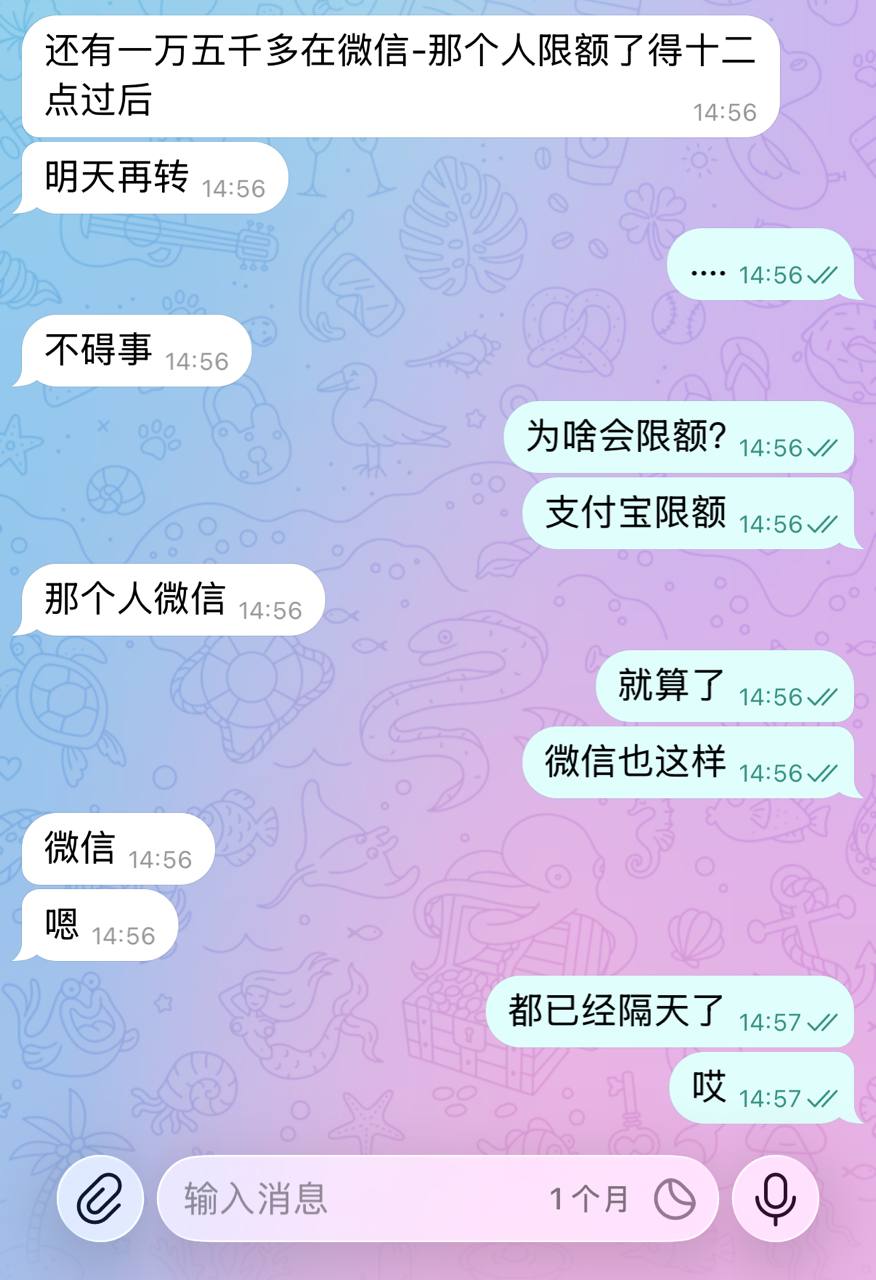Open the attachment paperclip menu
Image resolution: width=876 pixels, height=1280 pixels.
[x=99, y=1198]
